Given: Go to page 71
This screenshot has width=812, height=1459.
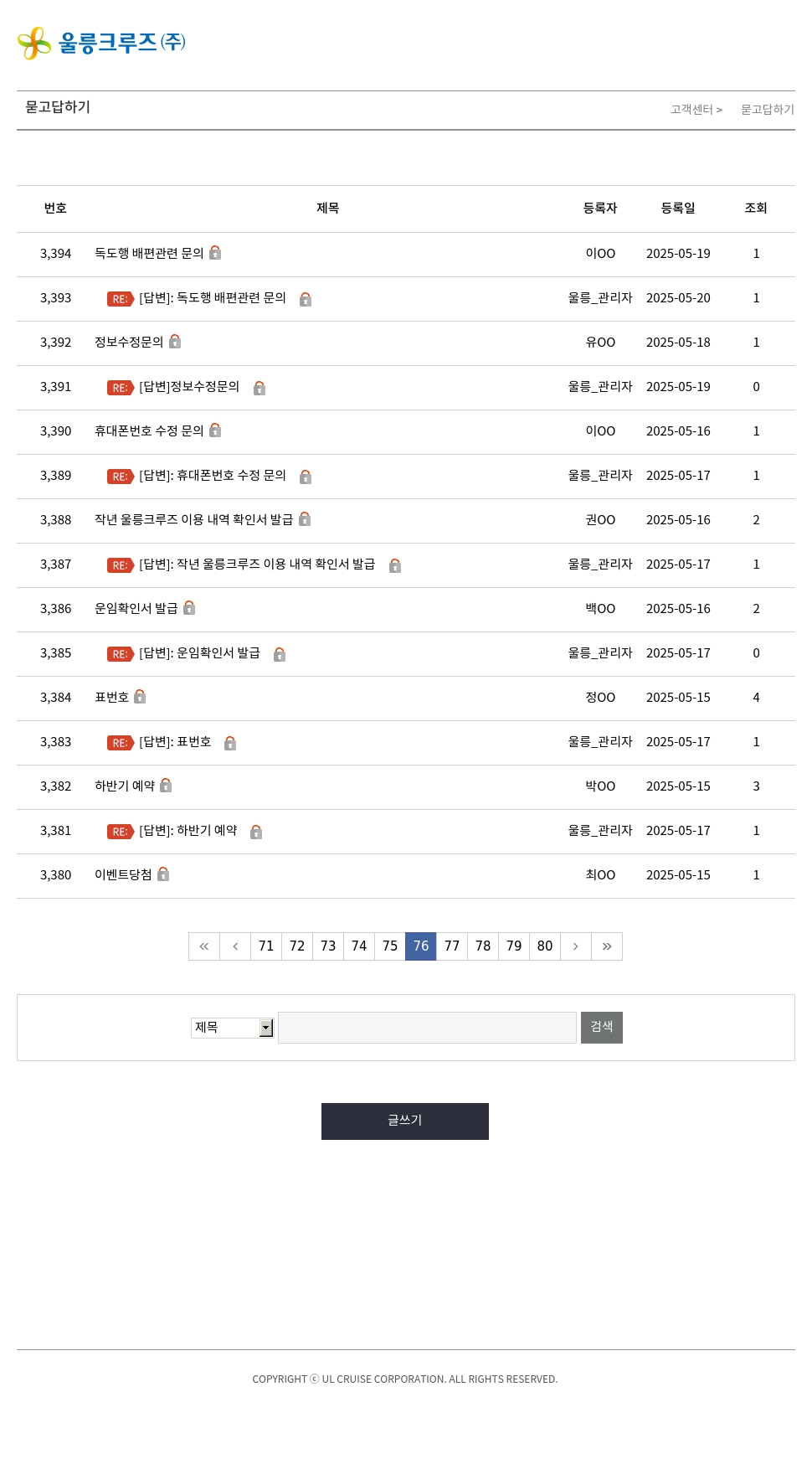Looking at the screenshot, I should click(x=266, y=946).
